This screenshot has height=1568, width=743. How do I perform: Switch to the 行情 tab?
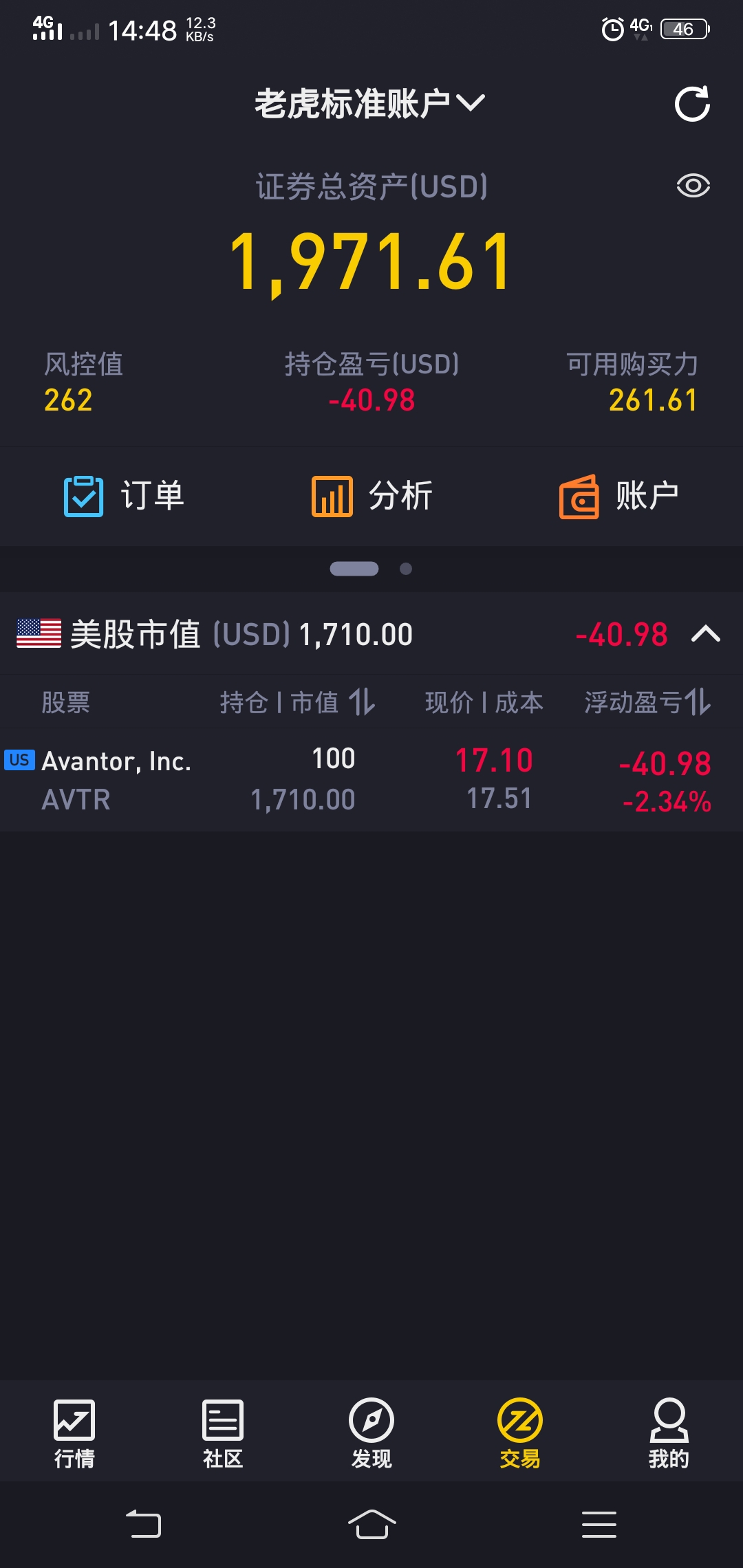(74, 1434)
